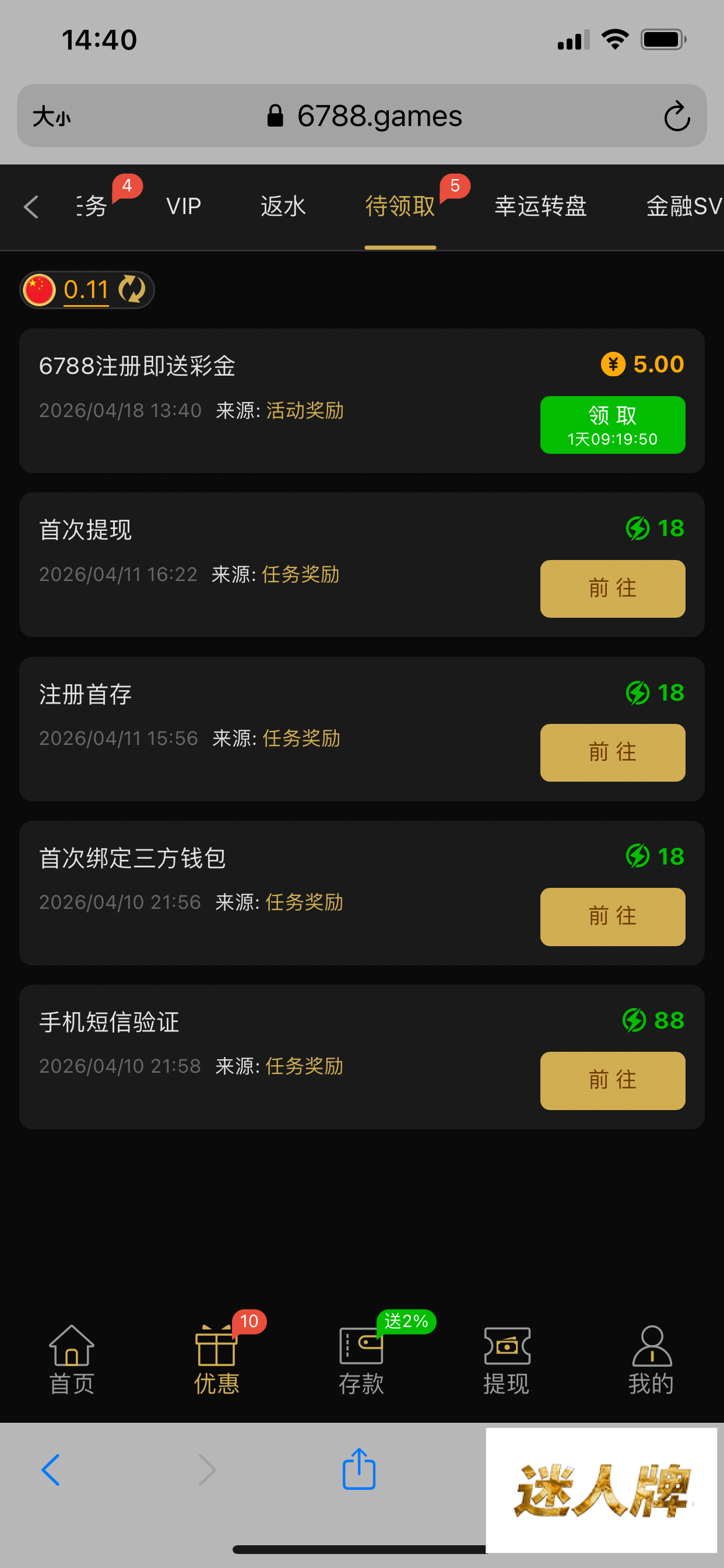
Task: Go to the 我的 profile tab
Action: click(651, 1360)
